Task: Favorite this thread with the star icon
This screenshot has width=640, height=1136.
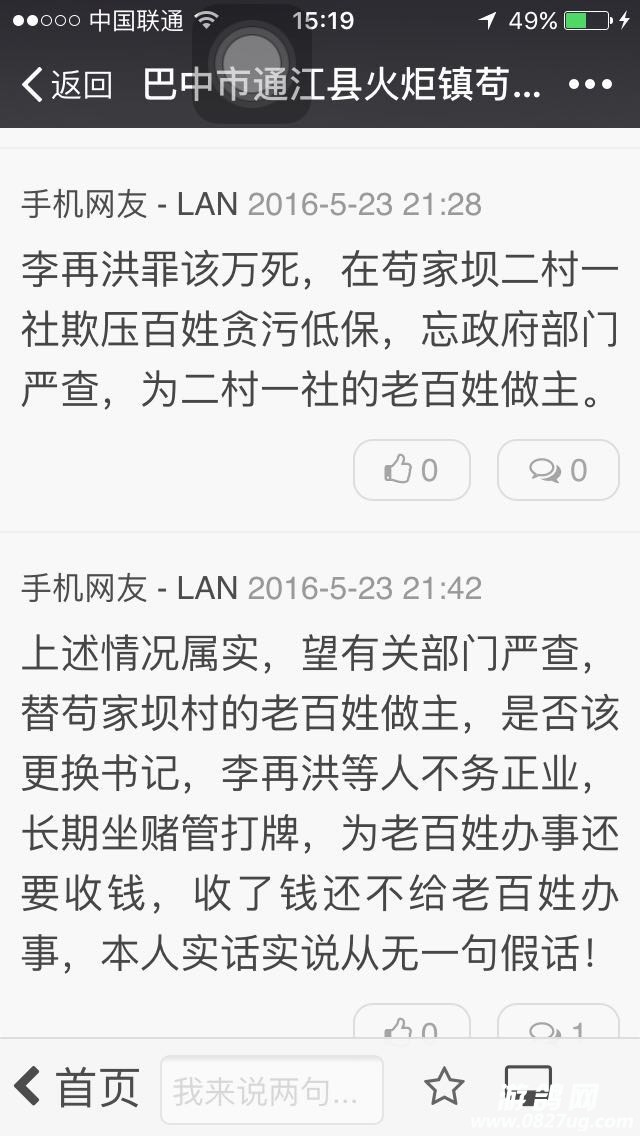Action: pyautogui.click(x=444, y=1088)
